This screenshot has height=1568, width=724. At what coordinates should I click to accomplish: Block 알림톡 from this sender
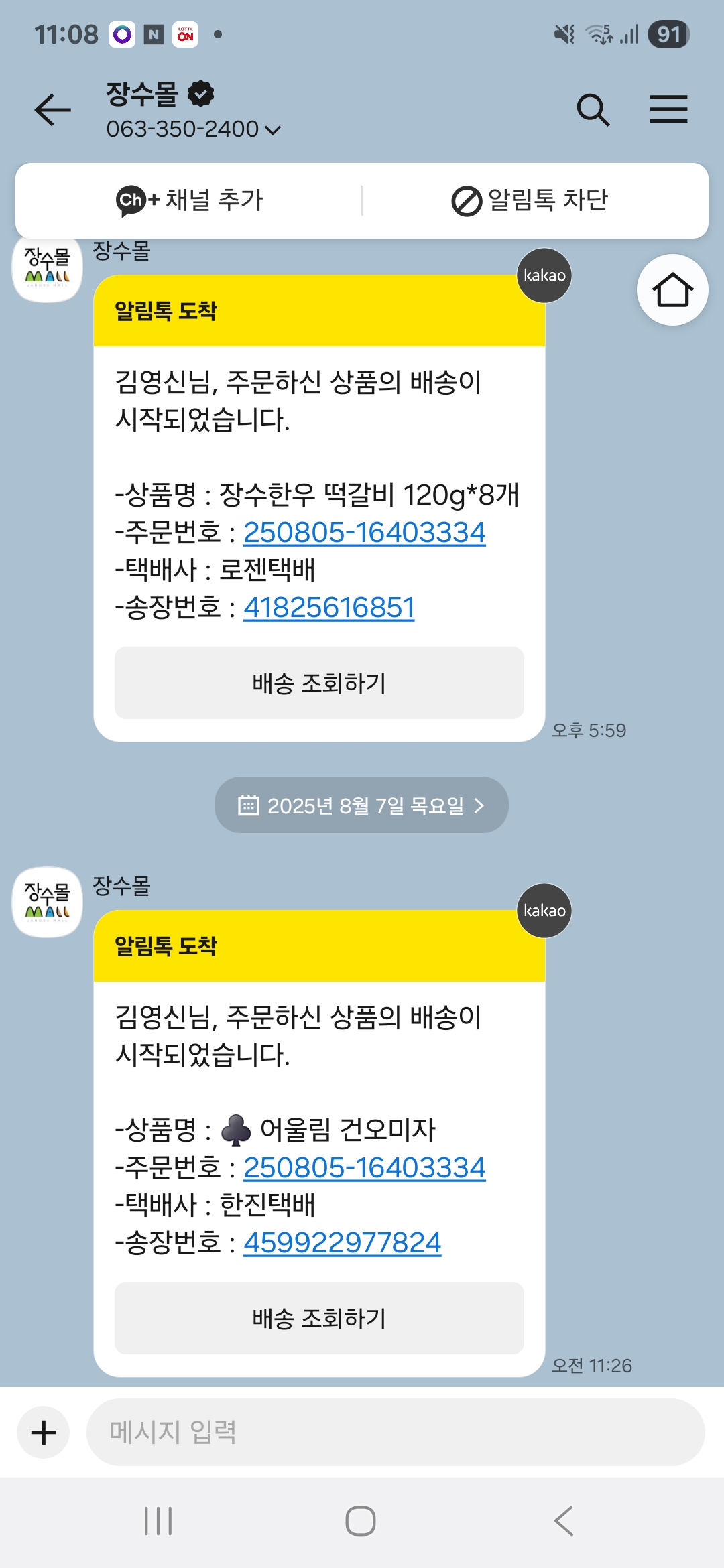[x=530, y=200]
